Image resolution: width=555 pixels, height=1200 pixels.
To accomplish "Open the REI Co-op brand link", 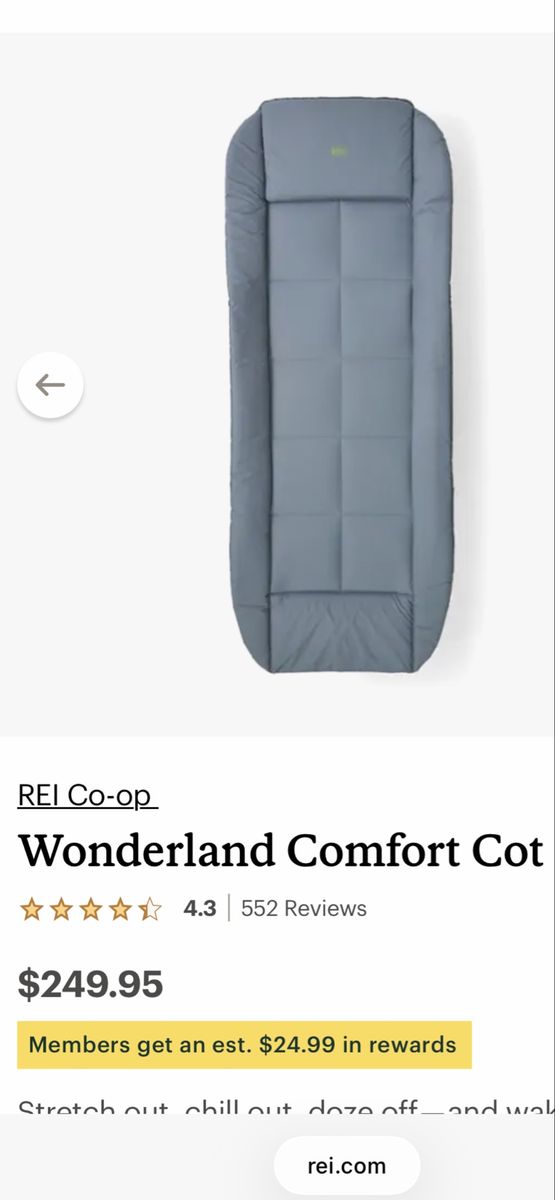I will click(88, 796).
